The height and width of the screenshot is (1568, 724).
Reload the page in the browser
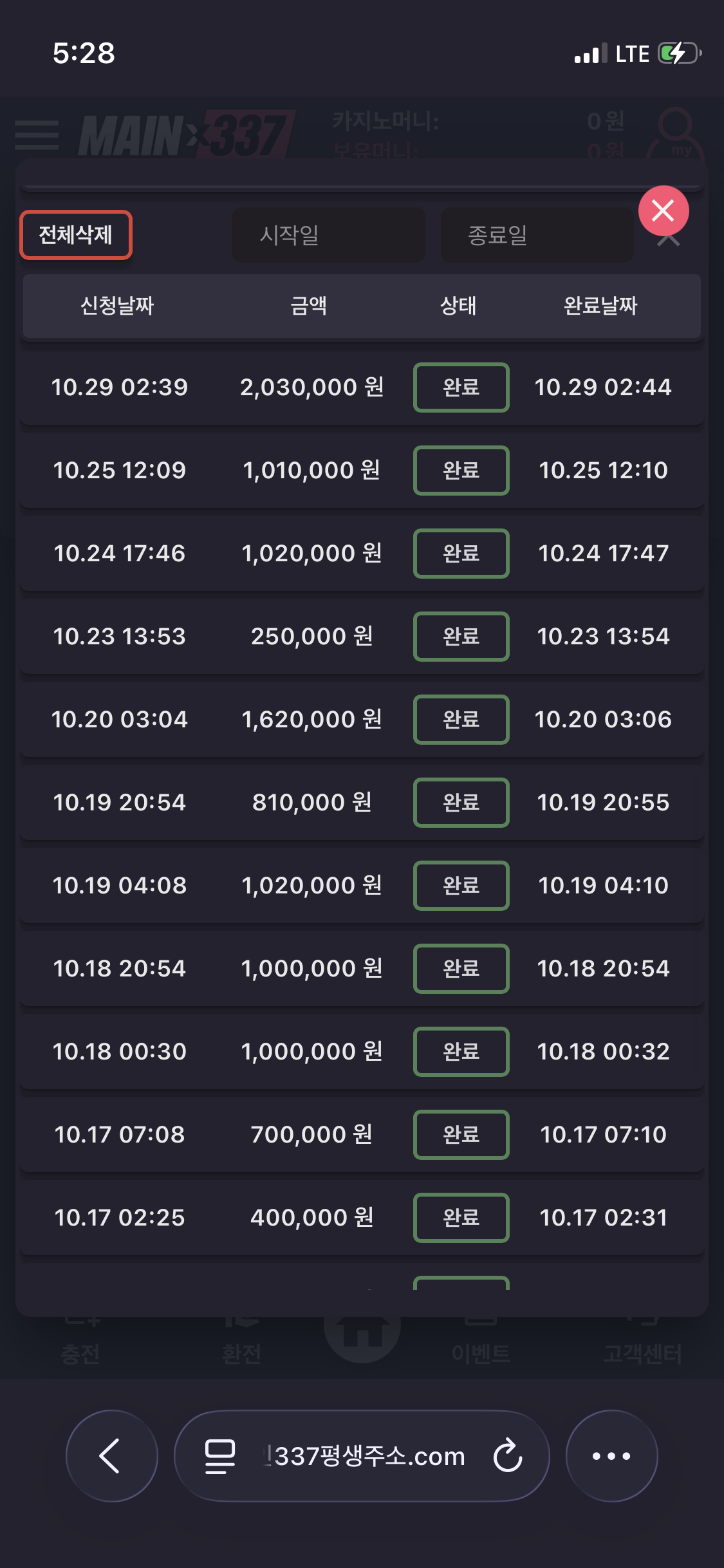[508, 1455]
